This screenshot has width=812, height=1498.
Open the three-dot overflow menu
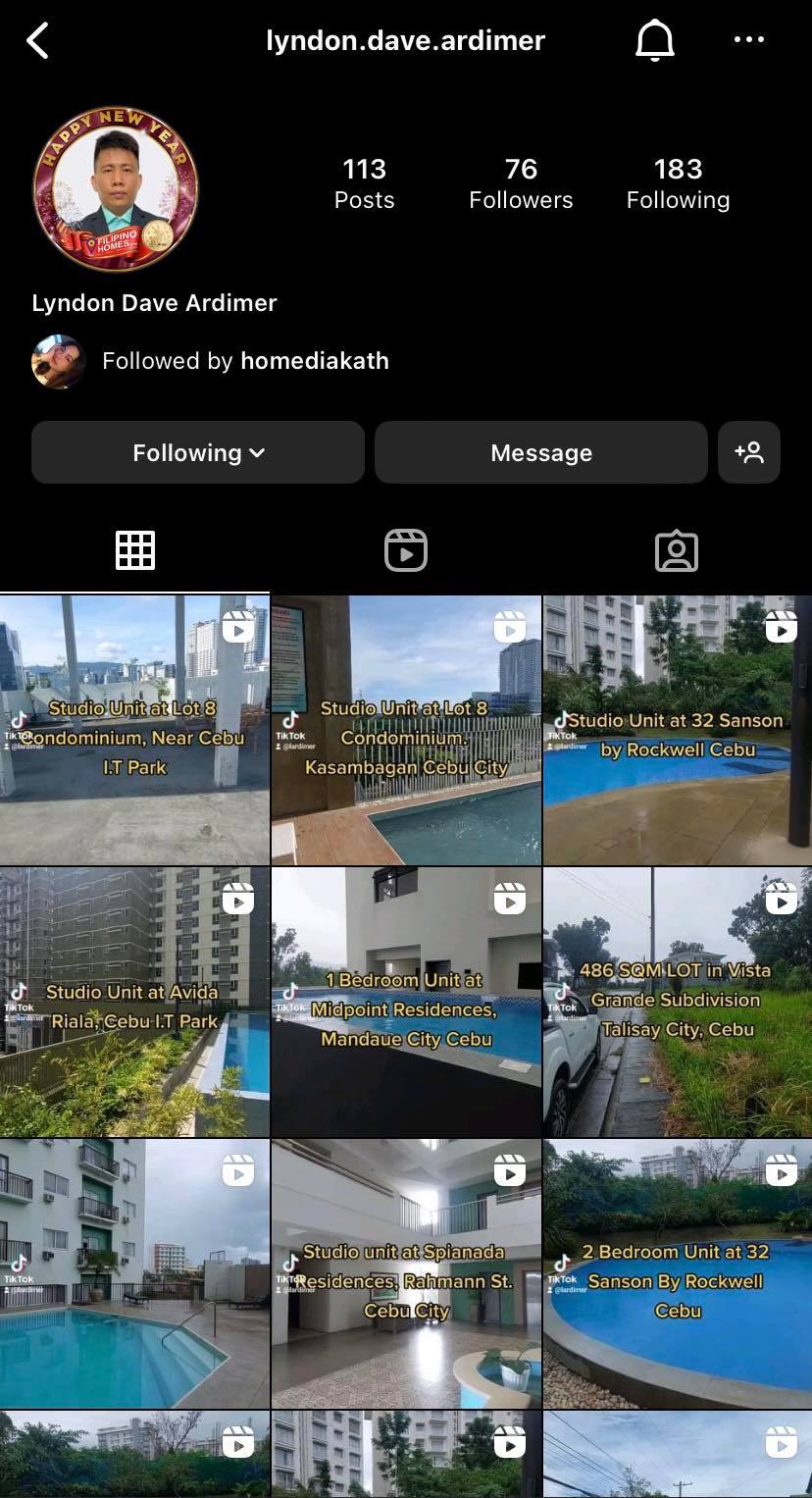coord(749,40)
